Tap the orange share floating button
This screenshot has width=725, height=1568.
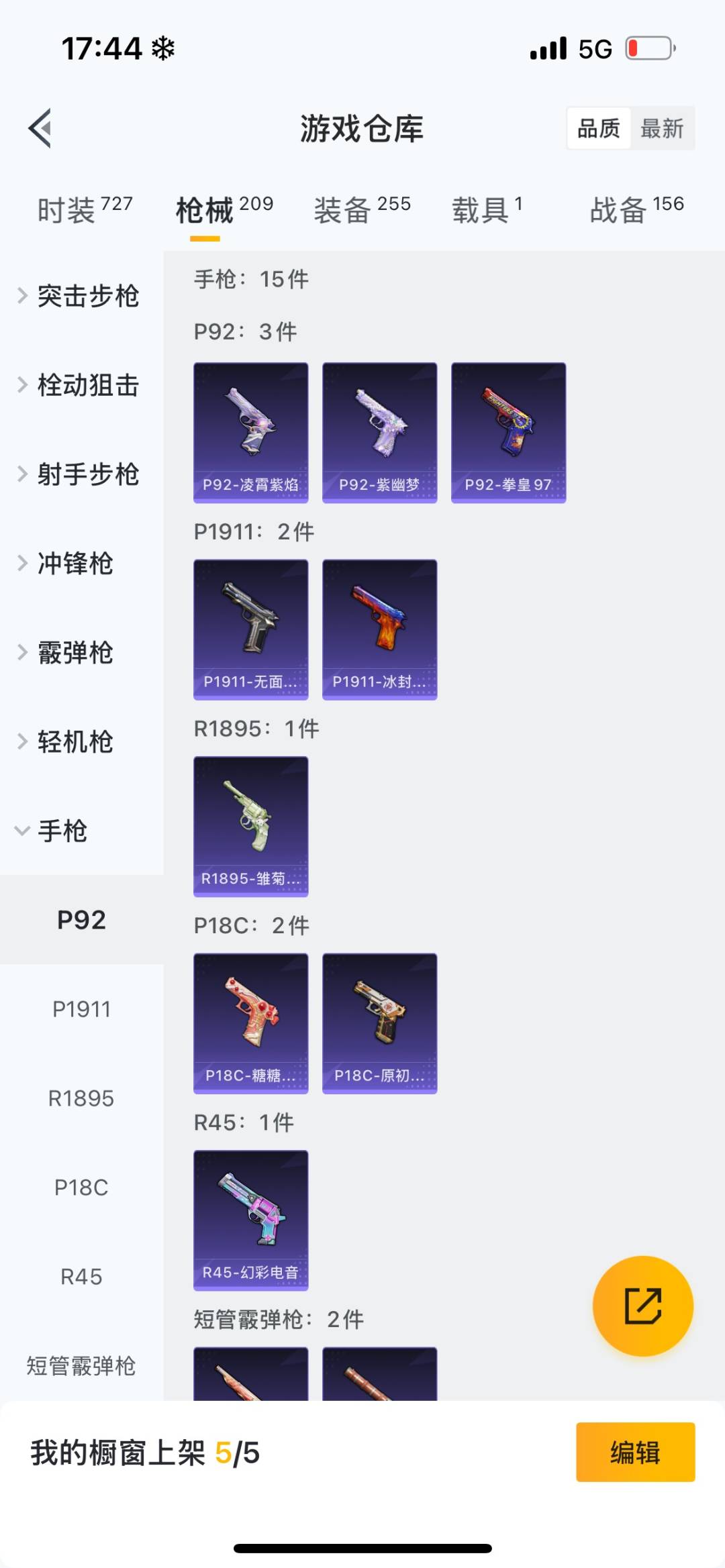click(642, 1306)
